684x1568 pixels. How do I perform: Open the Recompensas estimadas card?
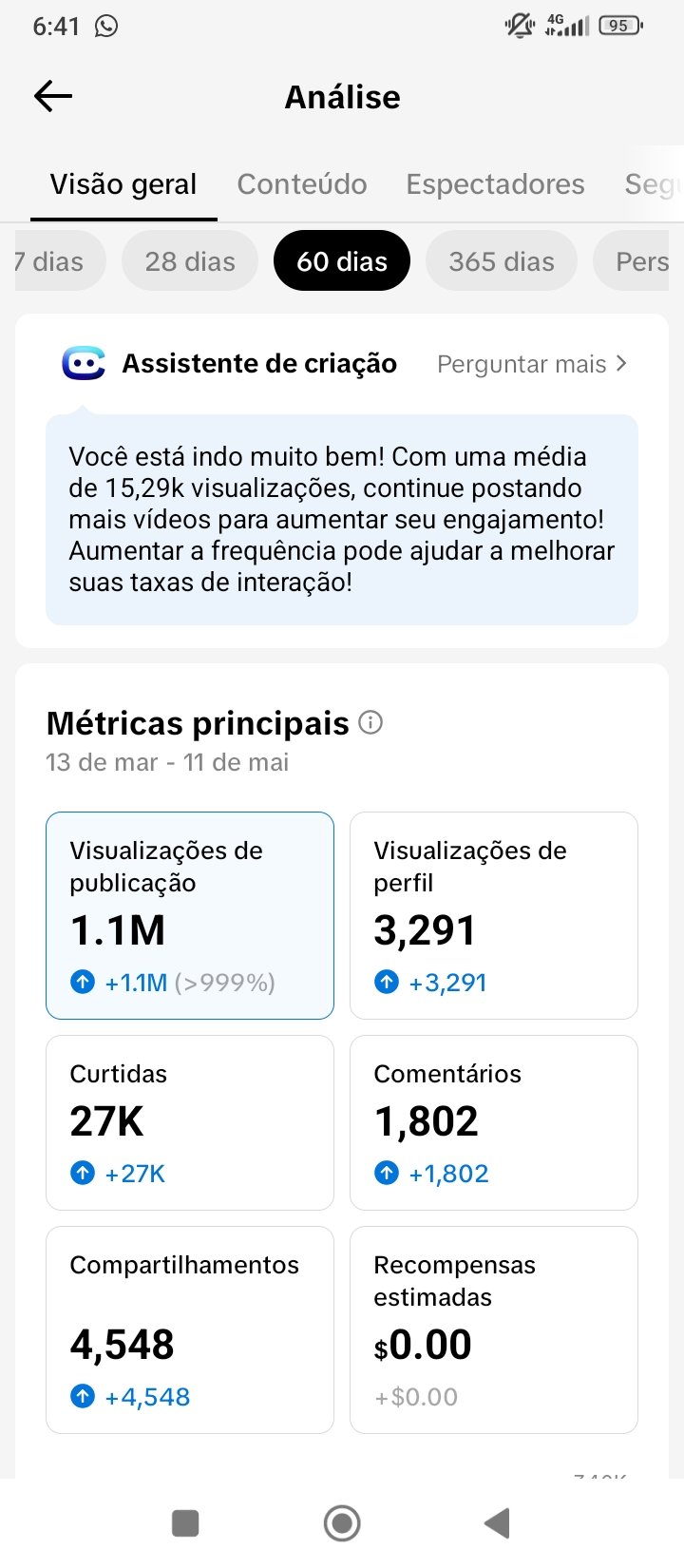494,1329
